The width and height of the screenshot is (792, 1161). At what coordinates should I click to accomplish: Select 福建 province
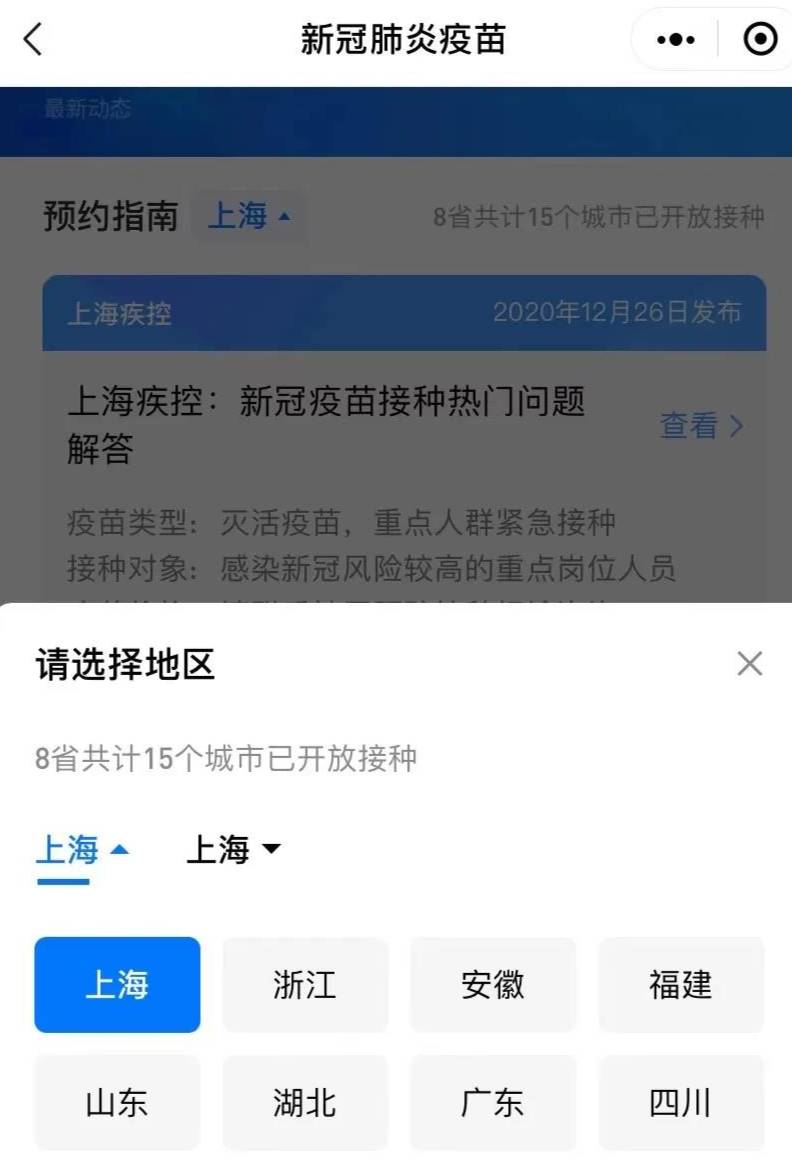pyautogui.click(x=681, y=985)
